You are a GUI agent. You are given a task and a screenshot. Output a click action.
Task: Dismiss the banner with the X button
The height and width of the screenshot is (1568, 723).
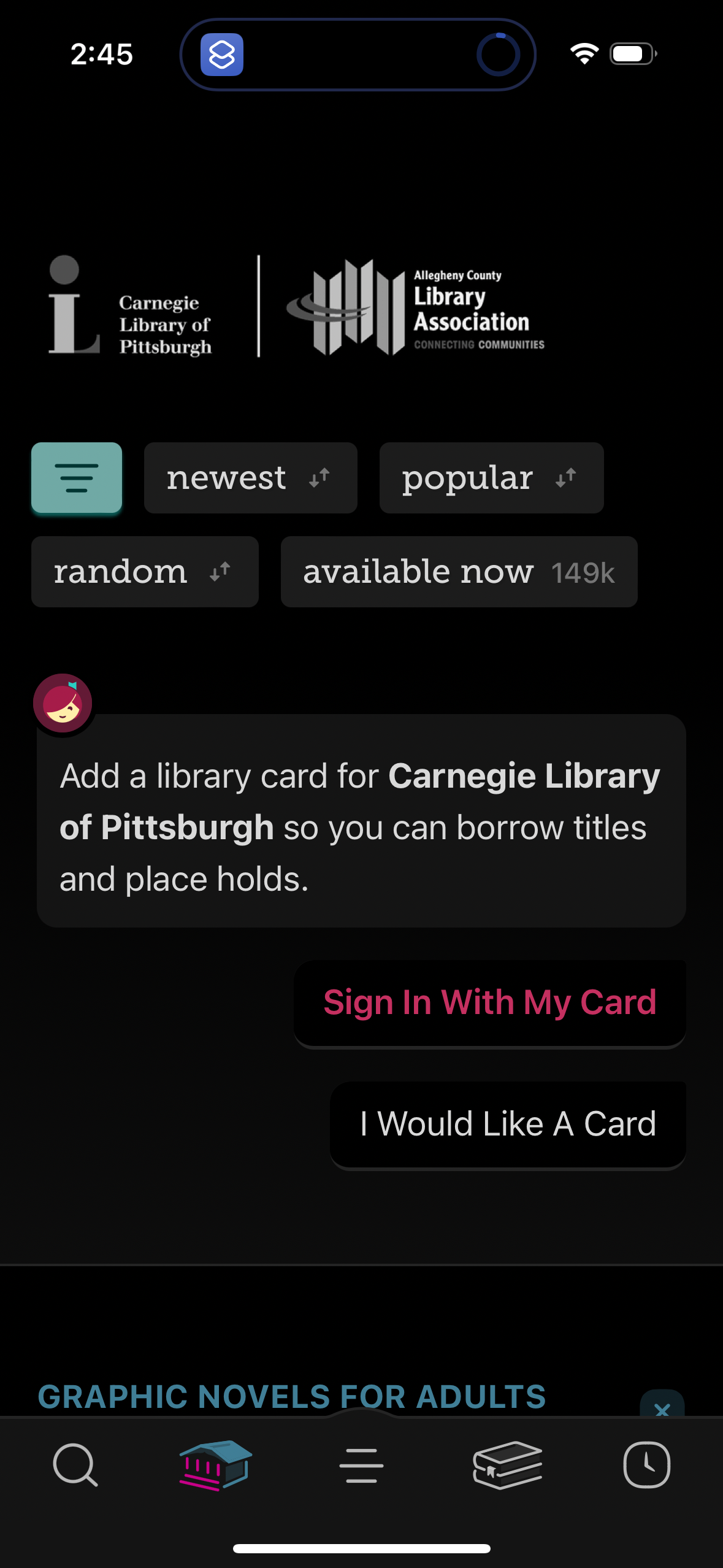(664, 1410)
